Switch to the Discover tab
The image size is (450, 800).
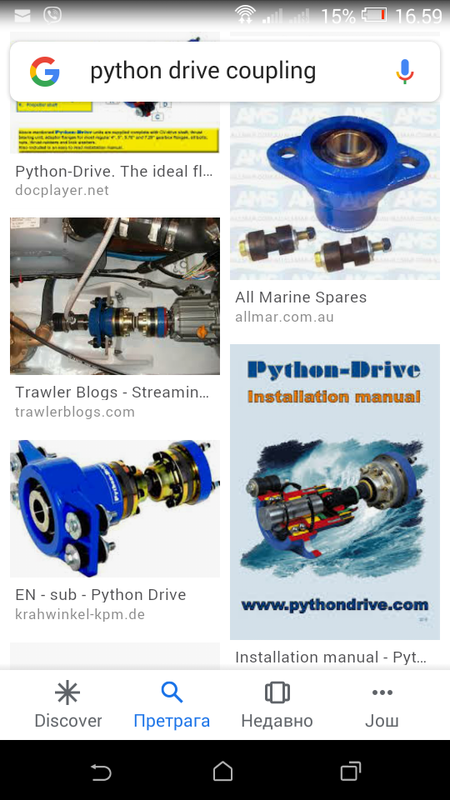click(68, 705)
